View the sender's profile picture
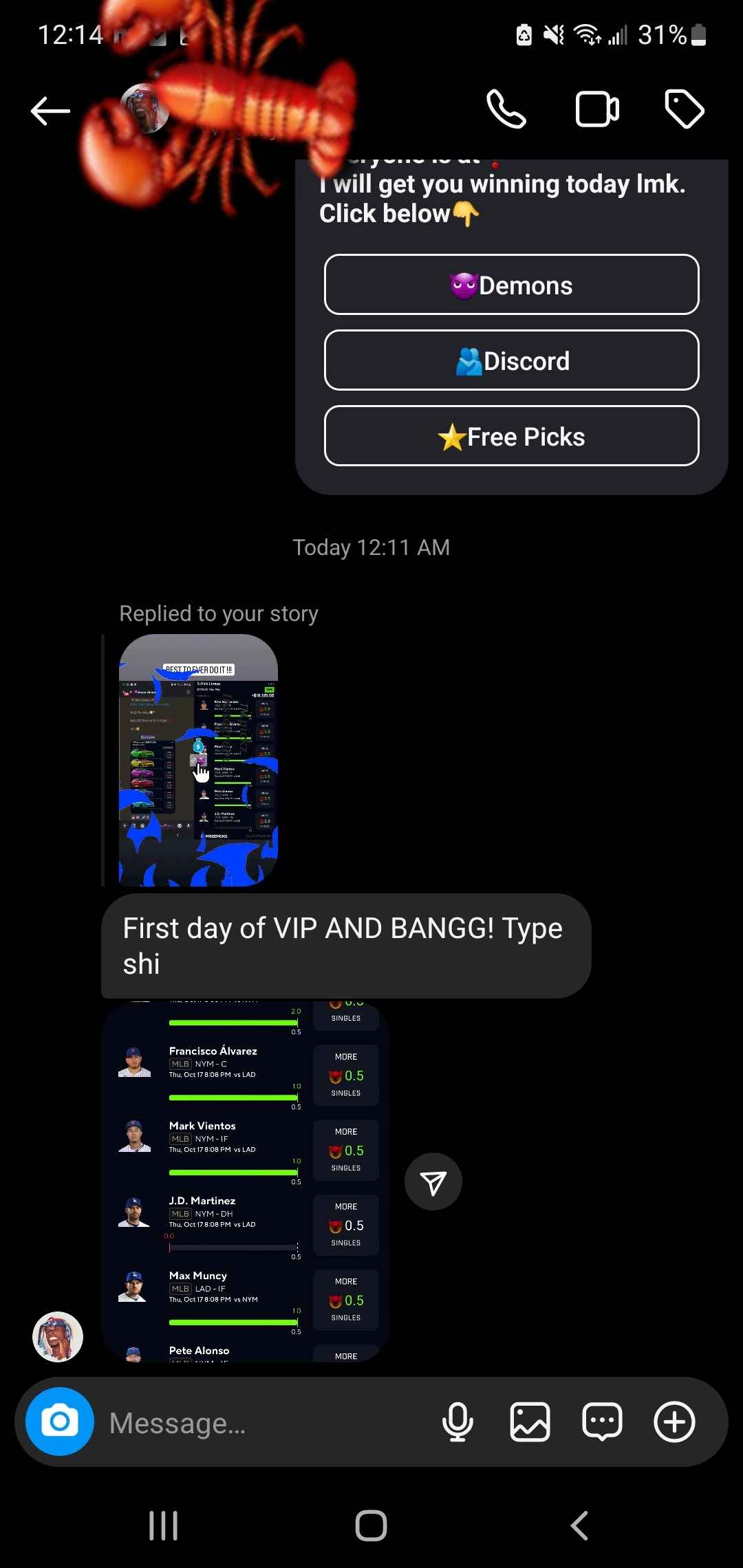Image resolution: width=743 pixels, height=1568 pixels. tap(58, 1337)
